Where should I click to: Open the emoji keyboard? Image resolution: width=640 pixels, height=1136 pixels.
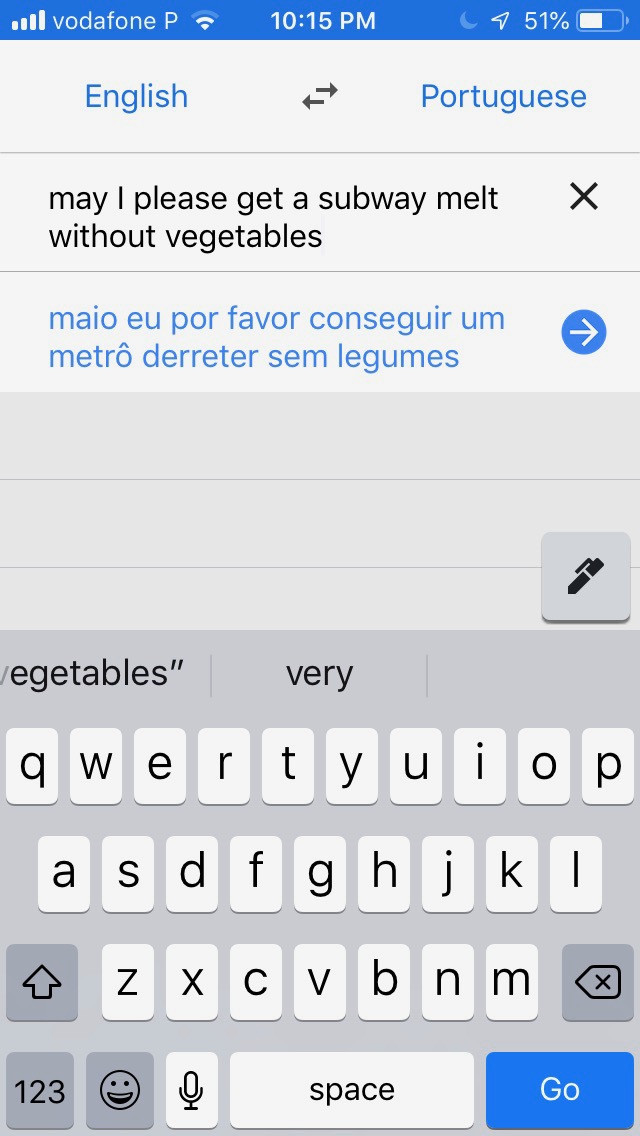click(120, 1089)
